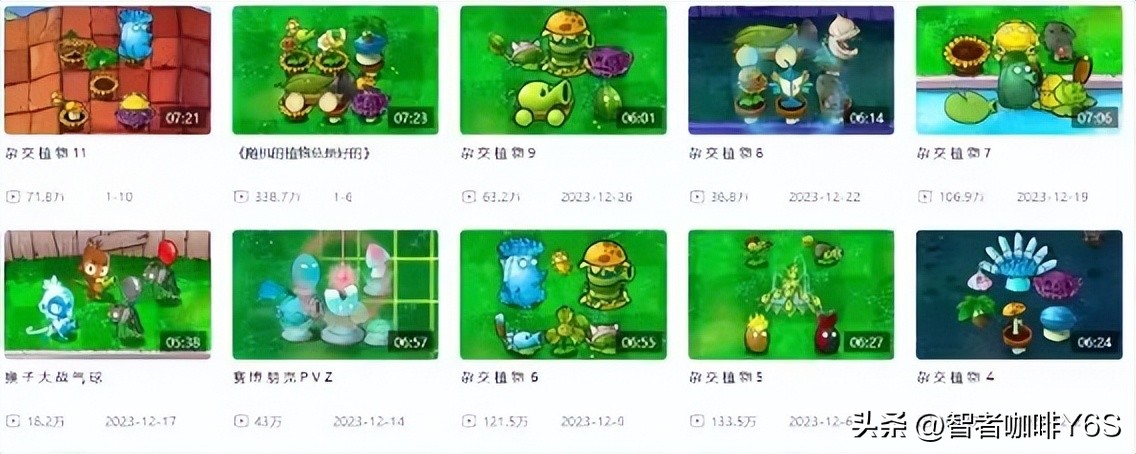Watch the 杂交植物8 video
Viewport: 1136px width, 454px height.
pyautogui.click(x=791, y=70)
